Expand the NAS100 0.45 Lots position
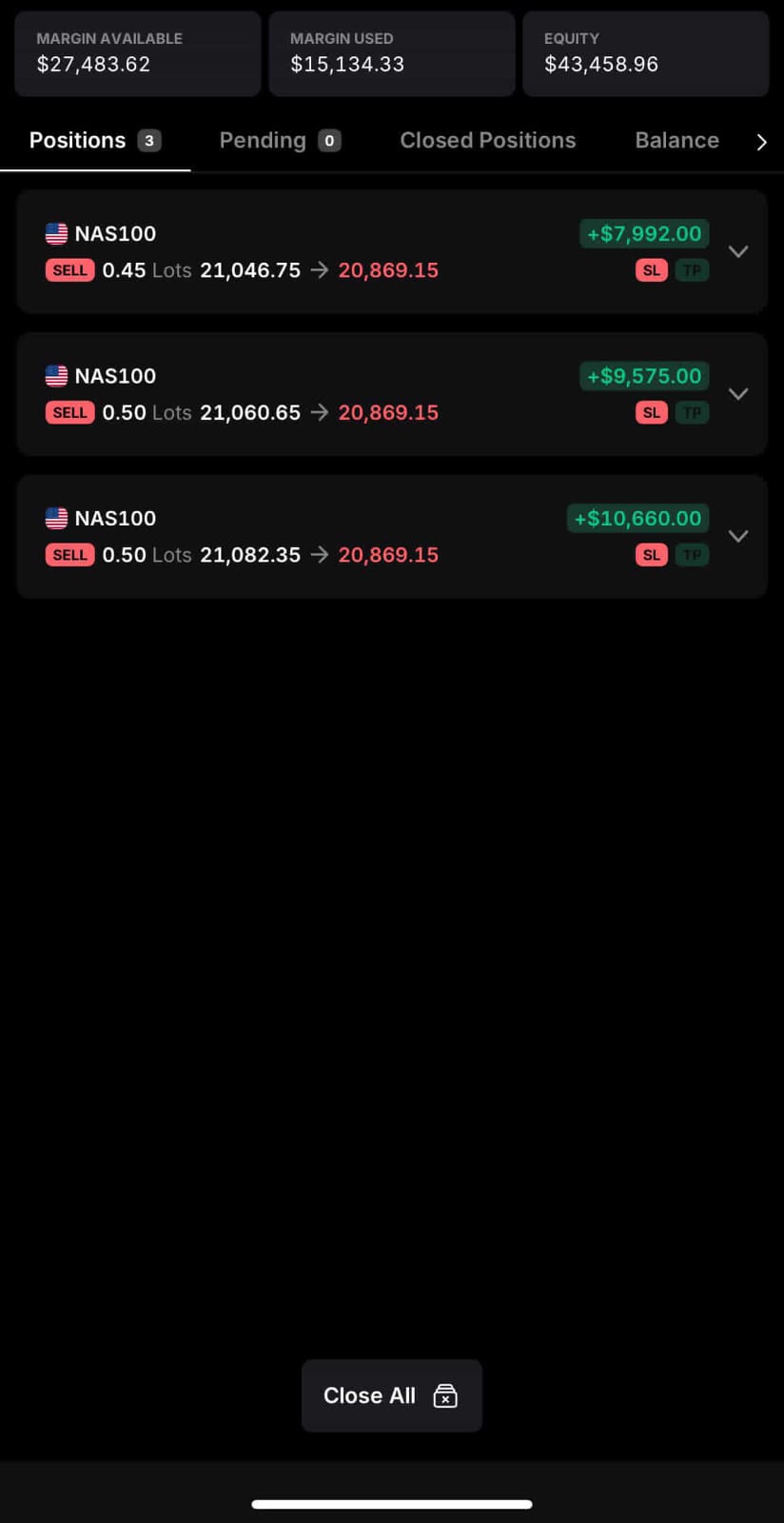This screenshot has height=1523, width=784. 738,251
